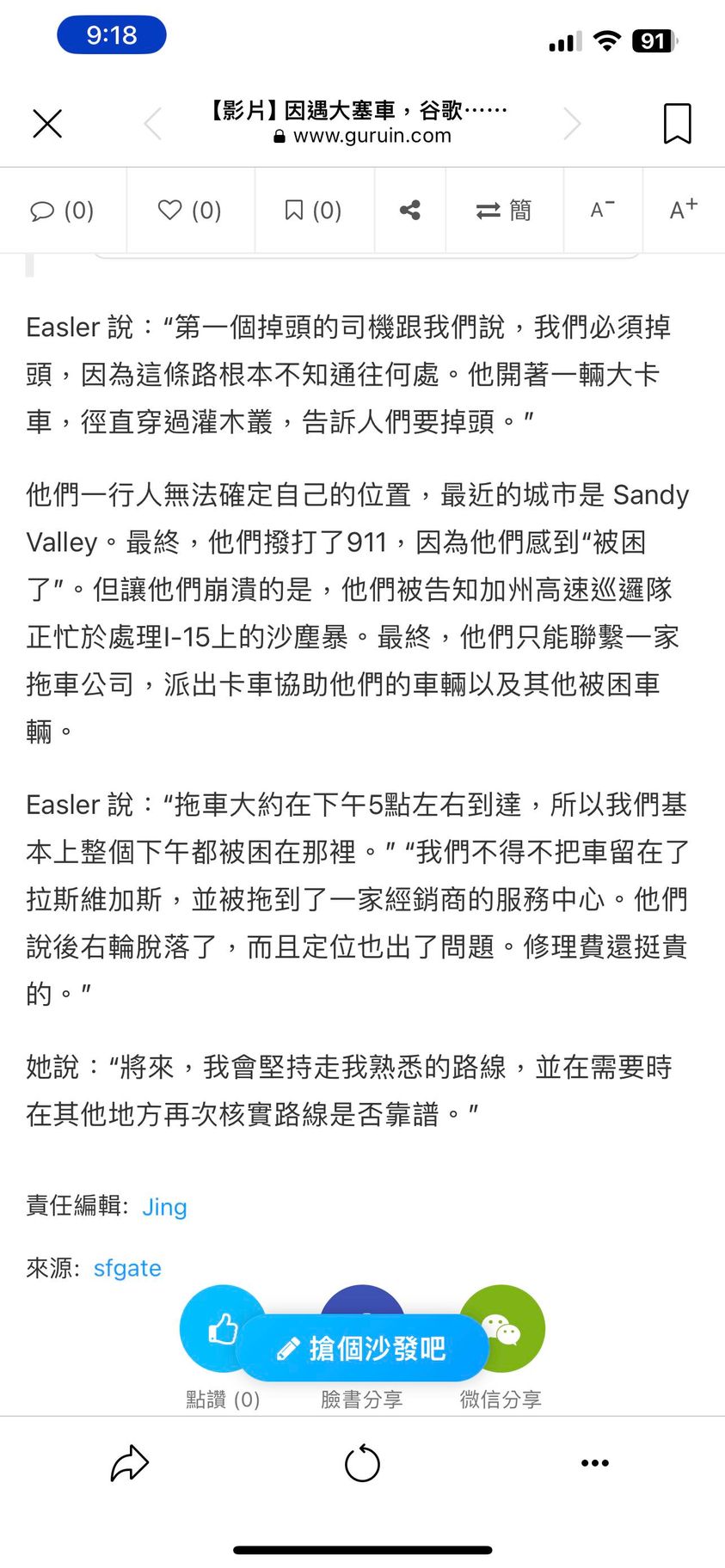
Task: Open the sfgate source link
Action: click(127, 1269)
